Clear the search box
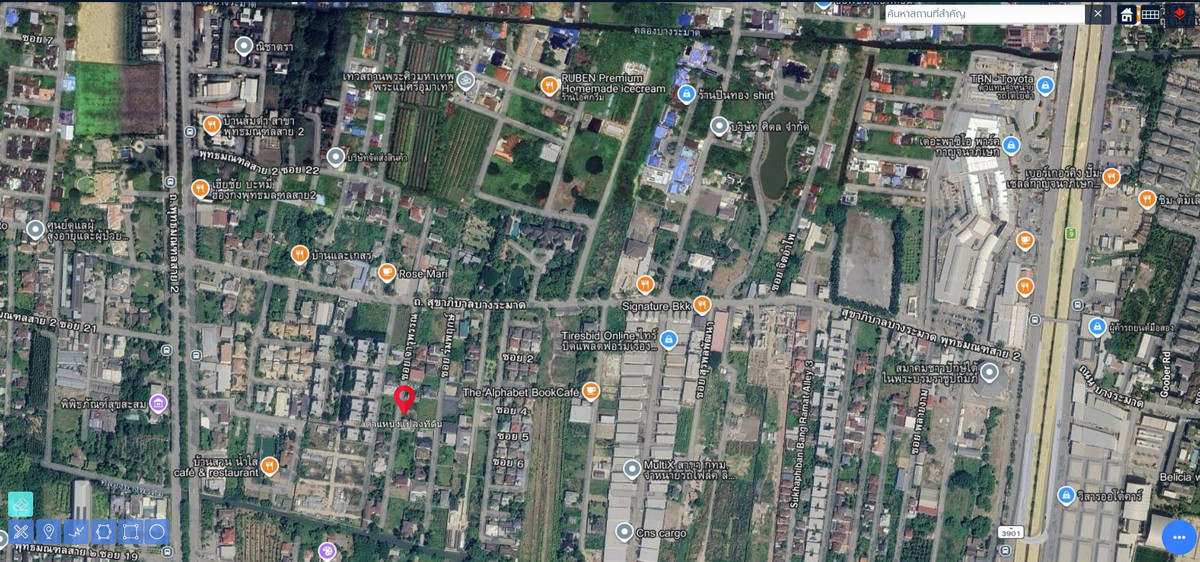 (x=1098, y=14)
